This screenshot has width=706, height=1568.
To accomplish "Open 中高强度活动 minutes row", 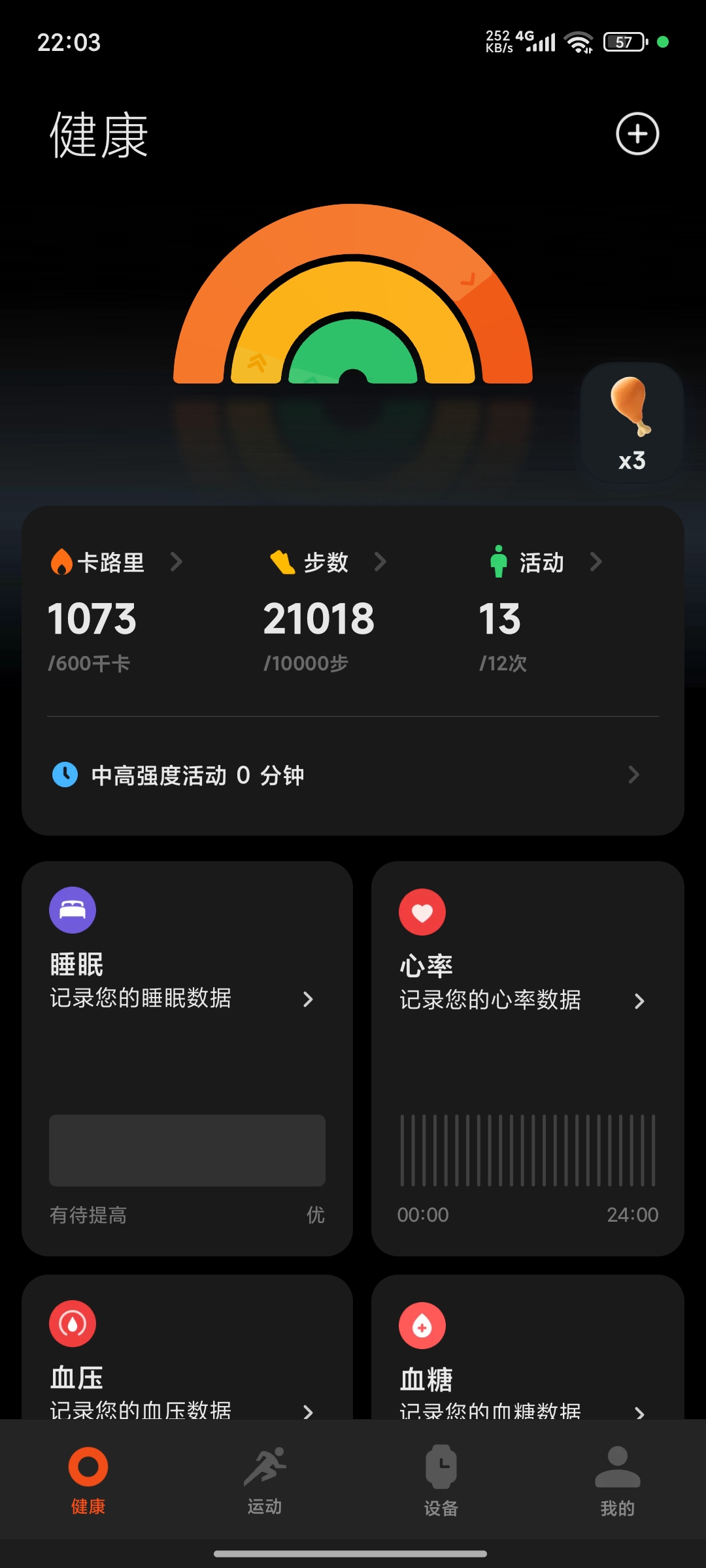I will (353, 776).
